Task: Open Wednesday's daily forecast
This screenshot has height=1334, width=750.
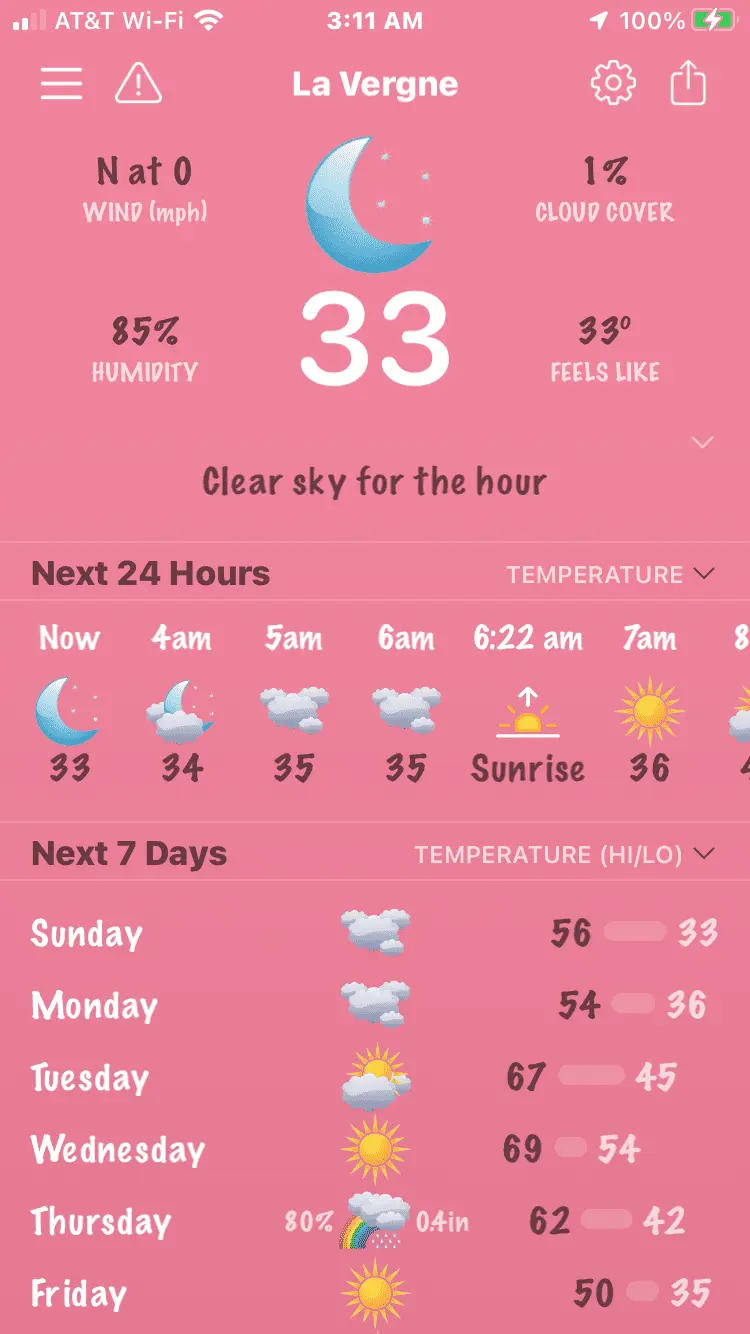Action: [375, 1149]
